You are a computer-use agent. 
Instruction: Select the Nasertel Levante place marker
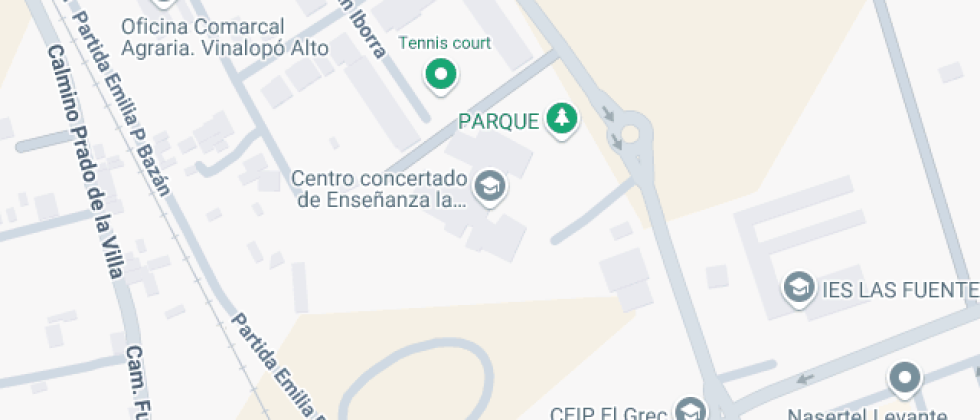(x=905, y=378)
